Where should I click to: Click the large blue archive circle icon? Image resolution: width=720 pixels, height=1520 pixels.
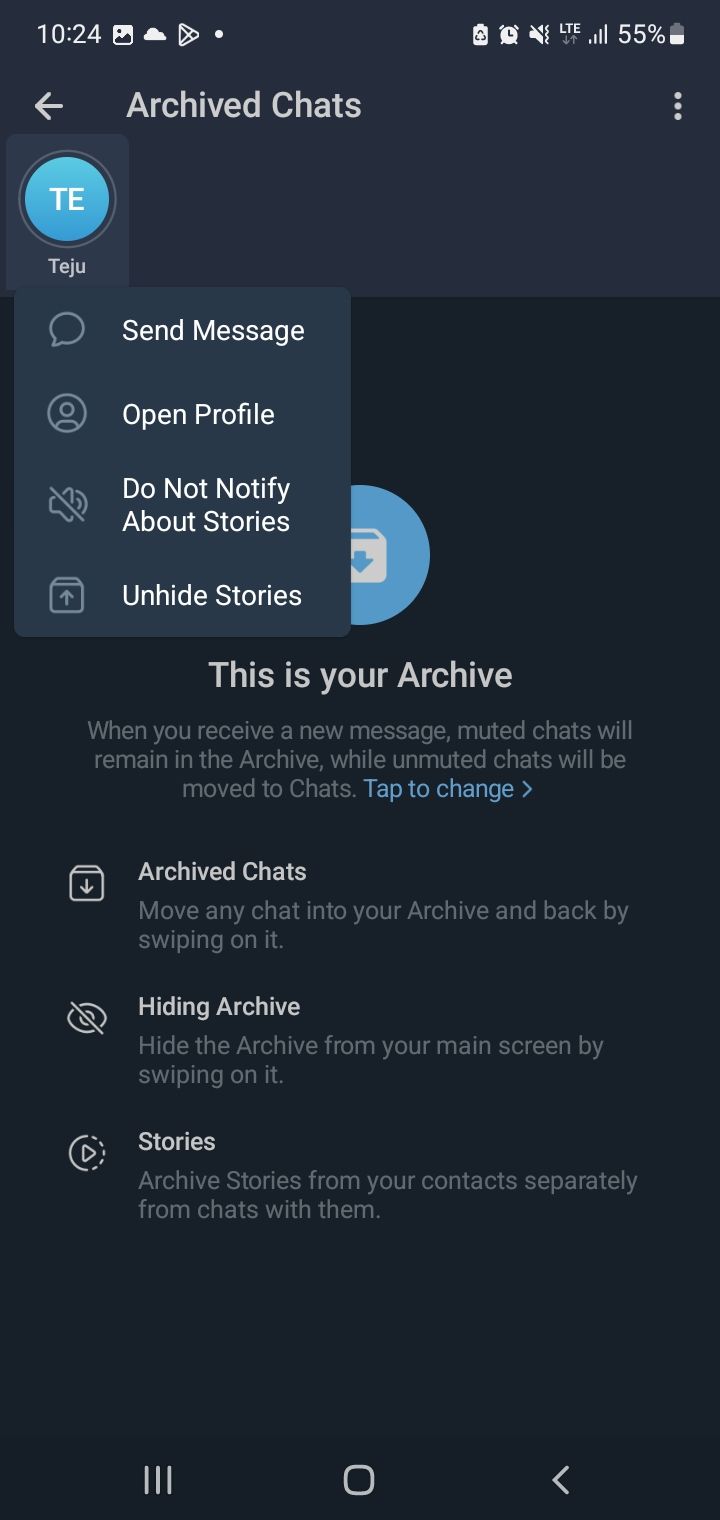click(x=360, y=555)
